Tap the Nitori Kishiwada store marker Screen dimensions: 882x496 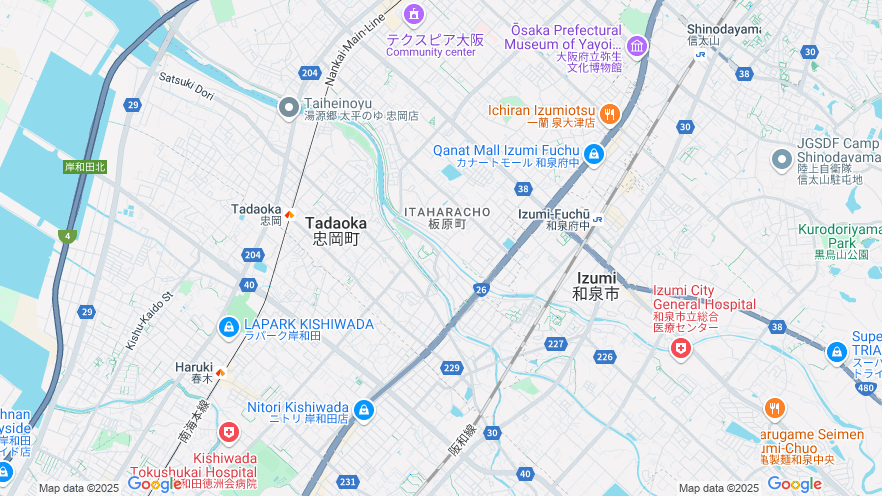[364, 410]
